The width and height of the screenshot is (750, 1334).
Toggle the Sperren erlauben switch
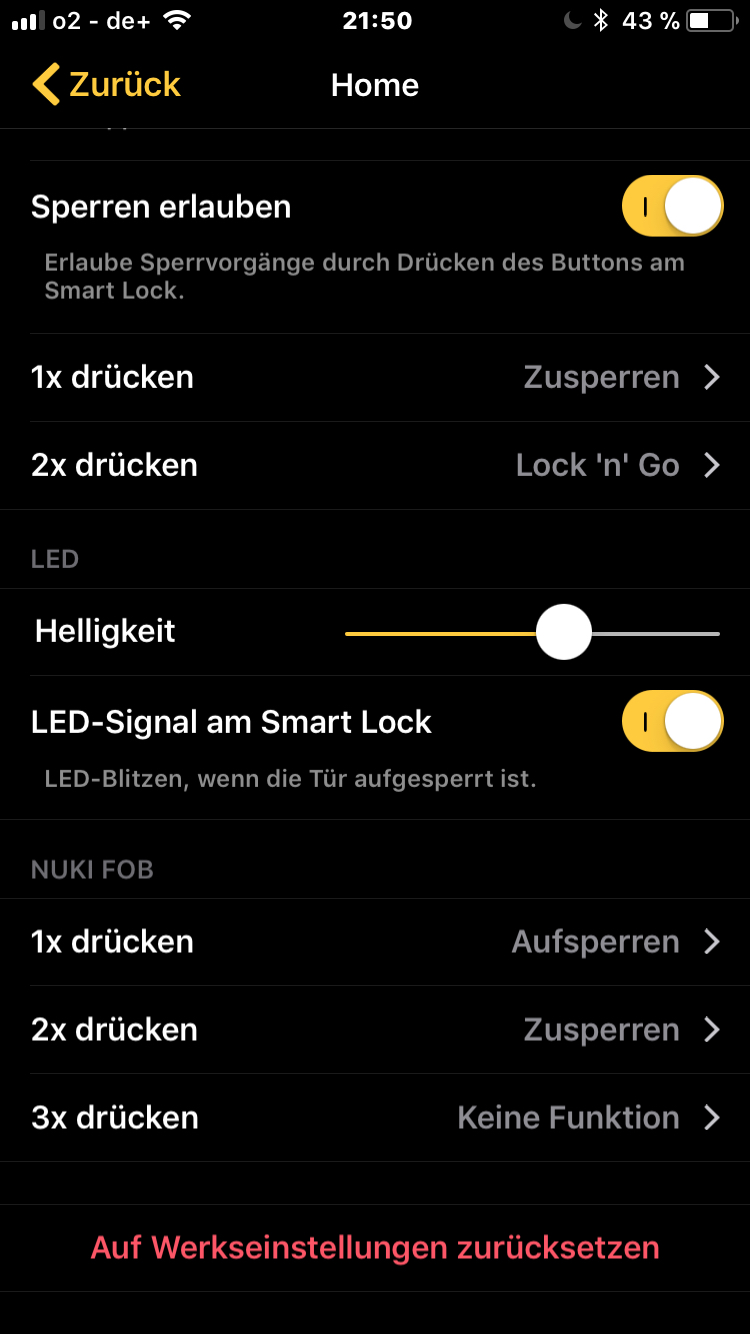(672, 207)
